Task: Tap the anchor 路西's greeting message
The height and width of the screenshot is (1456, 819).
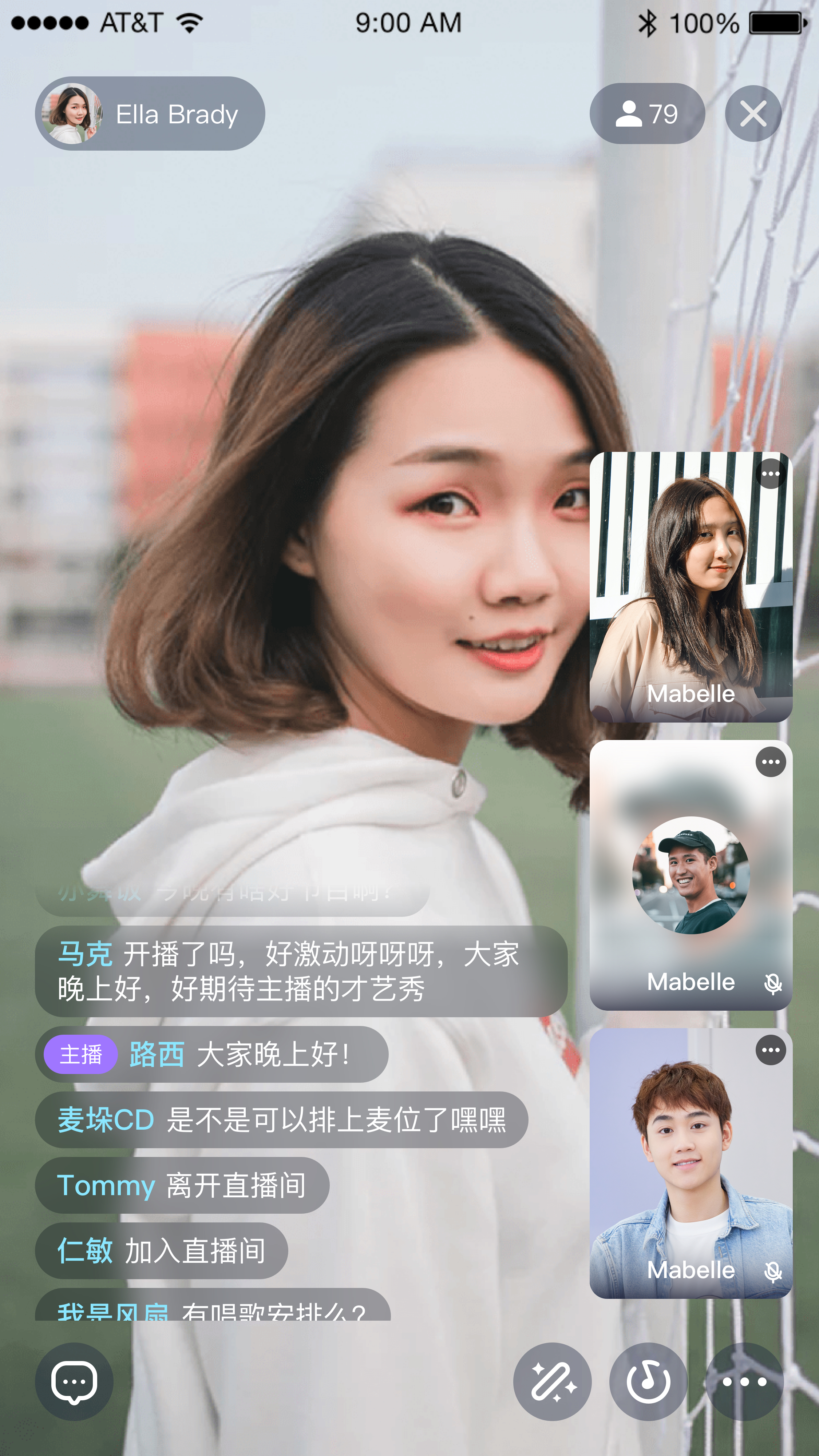Action: click(x=211, y=1055)
